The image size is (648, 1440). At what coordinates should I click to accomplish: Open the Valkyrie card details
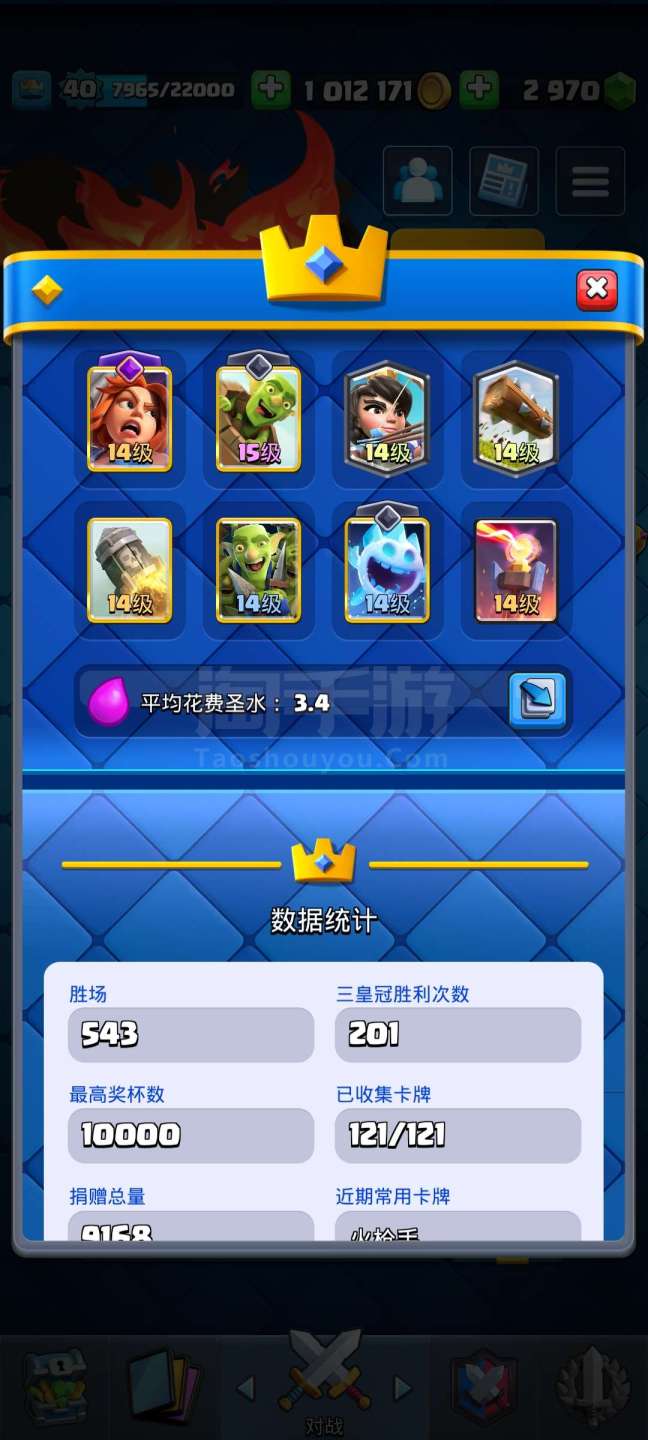130,418
